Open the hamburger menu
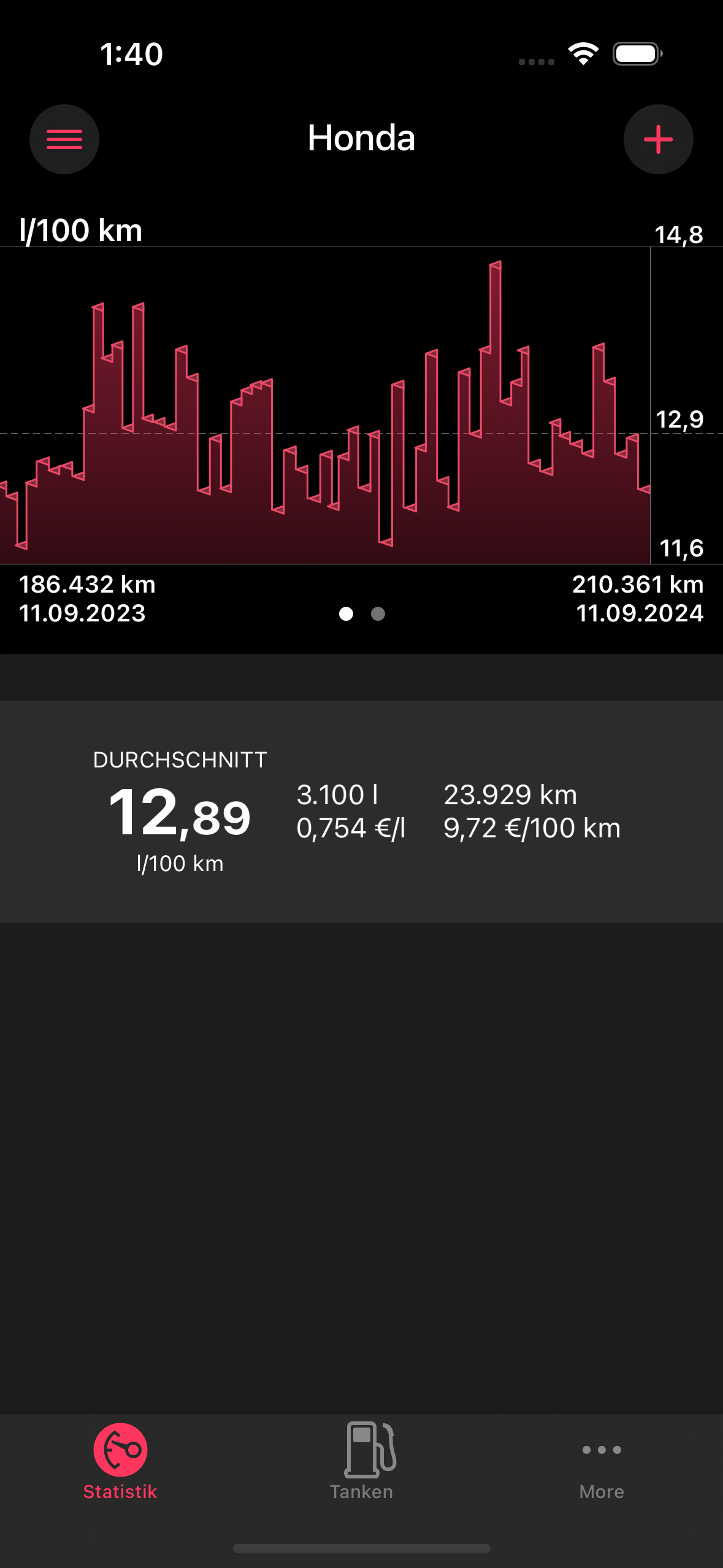The width and height of the screenshot is (723, 1568). 64,139
